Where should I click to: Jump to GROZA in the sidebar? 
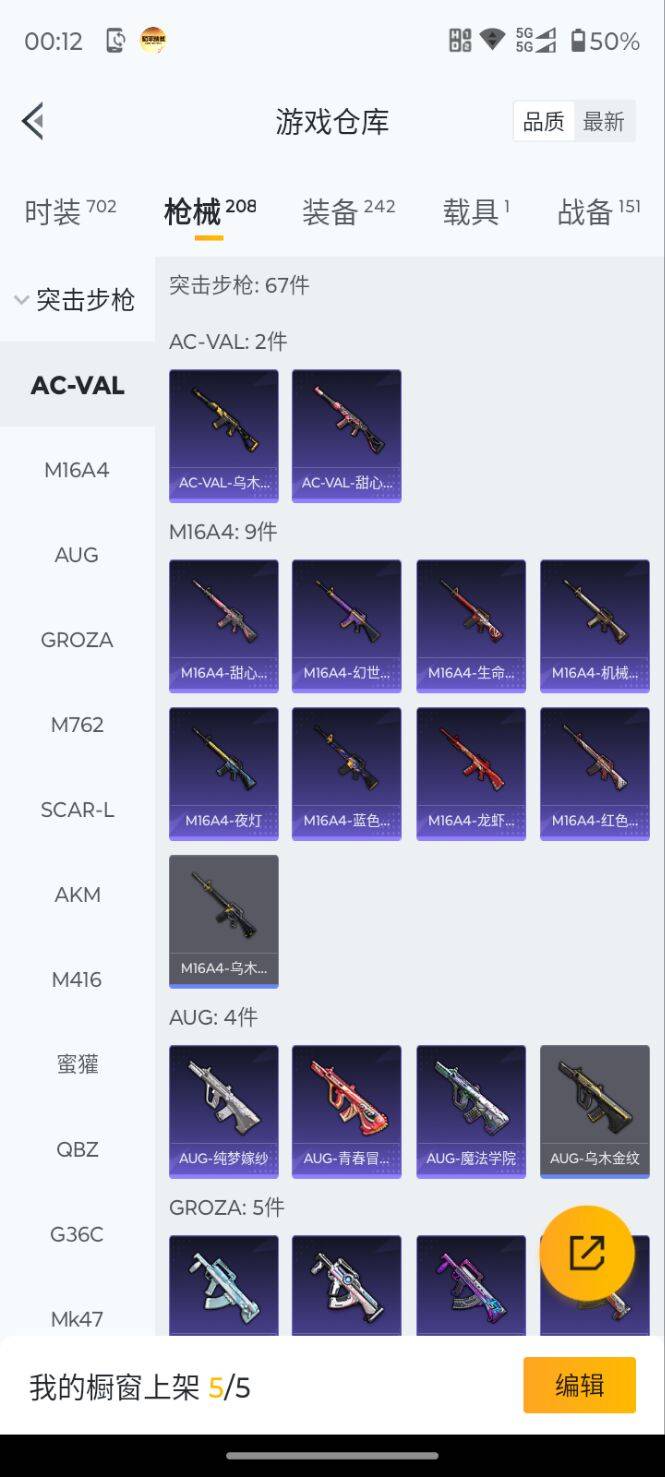click(x=77, y=640)
